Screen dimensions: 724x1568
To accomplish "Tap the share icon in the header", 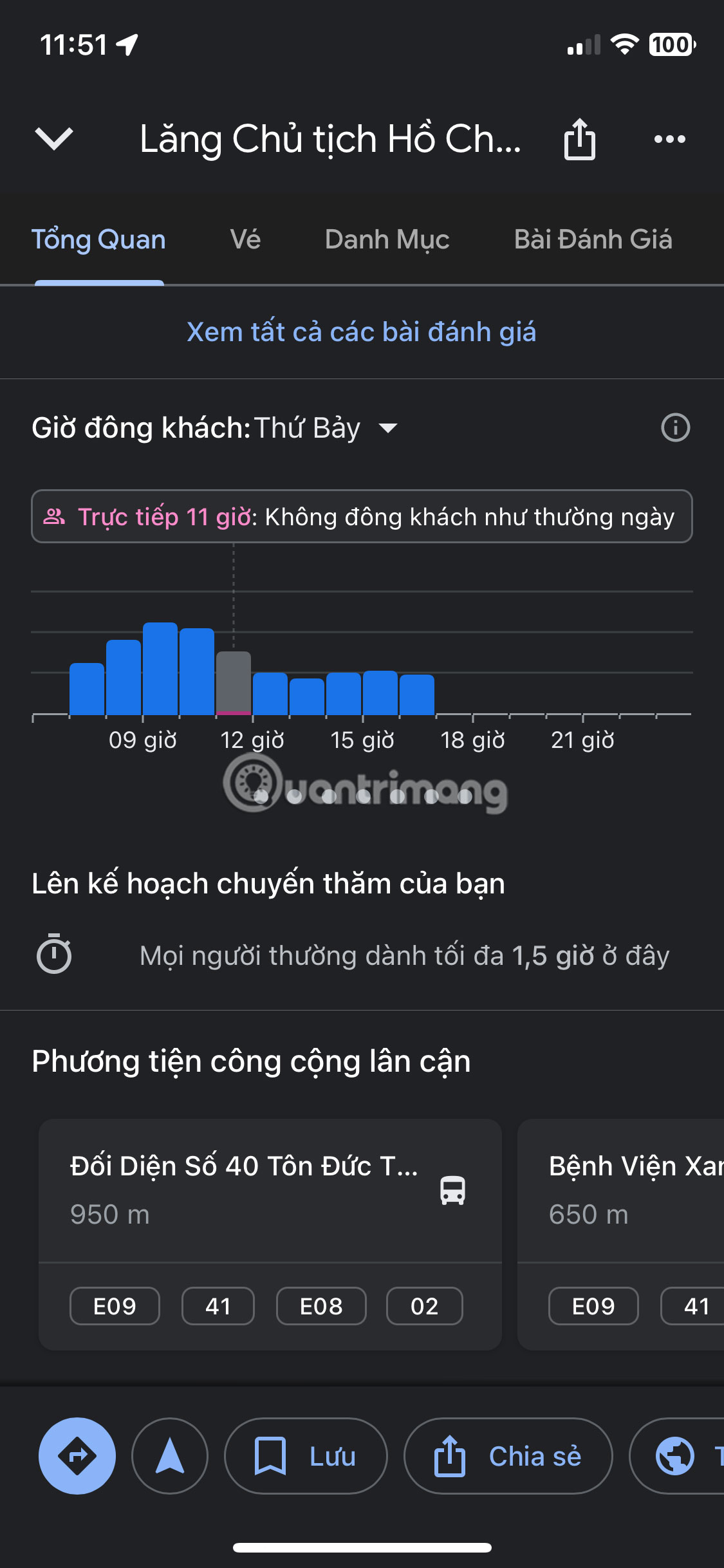I will click(x=579, y=138).
